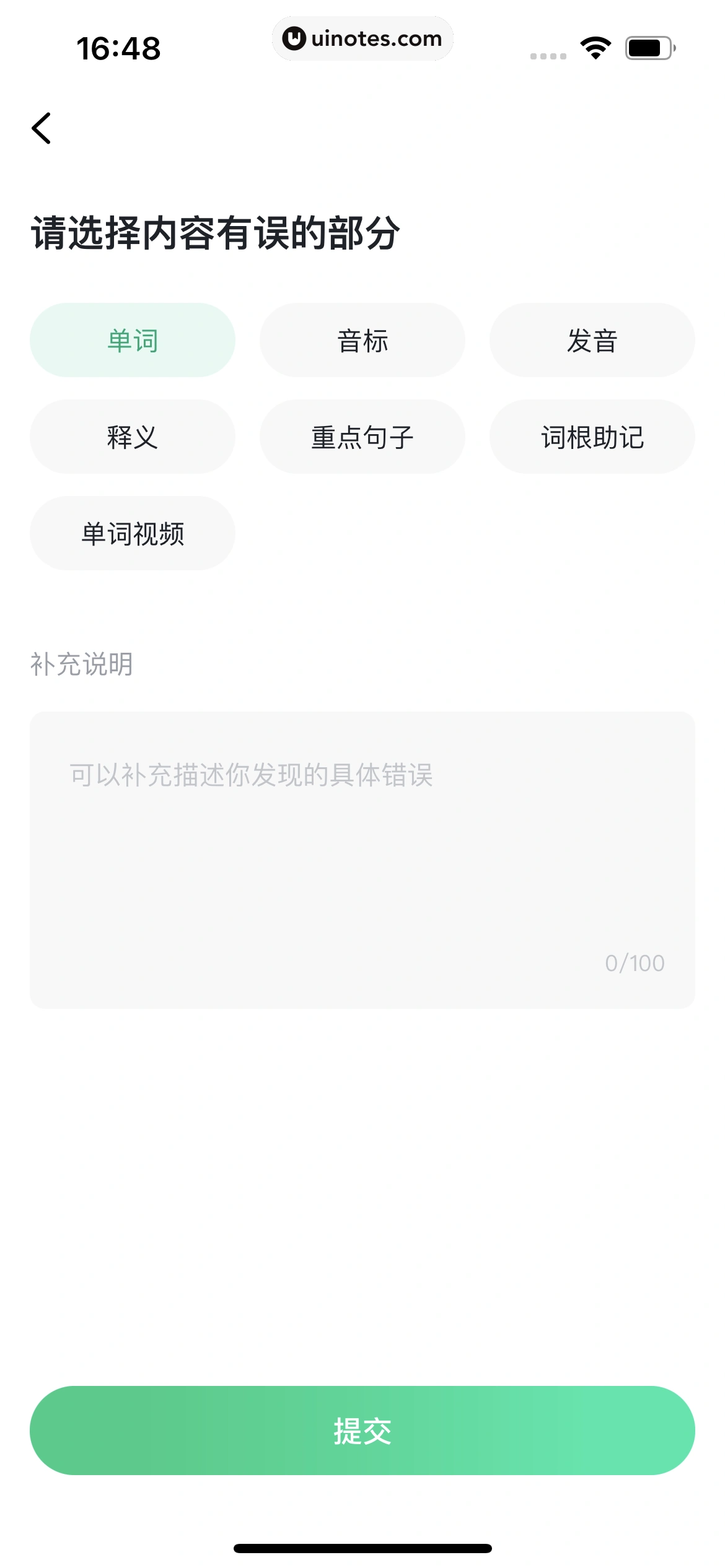The width and height of the screenshot is (725, 1568).
Task: Choose the 重点句子 option
Action: coord(362,437)
